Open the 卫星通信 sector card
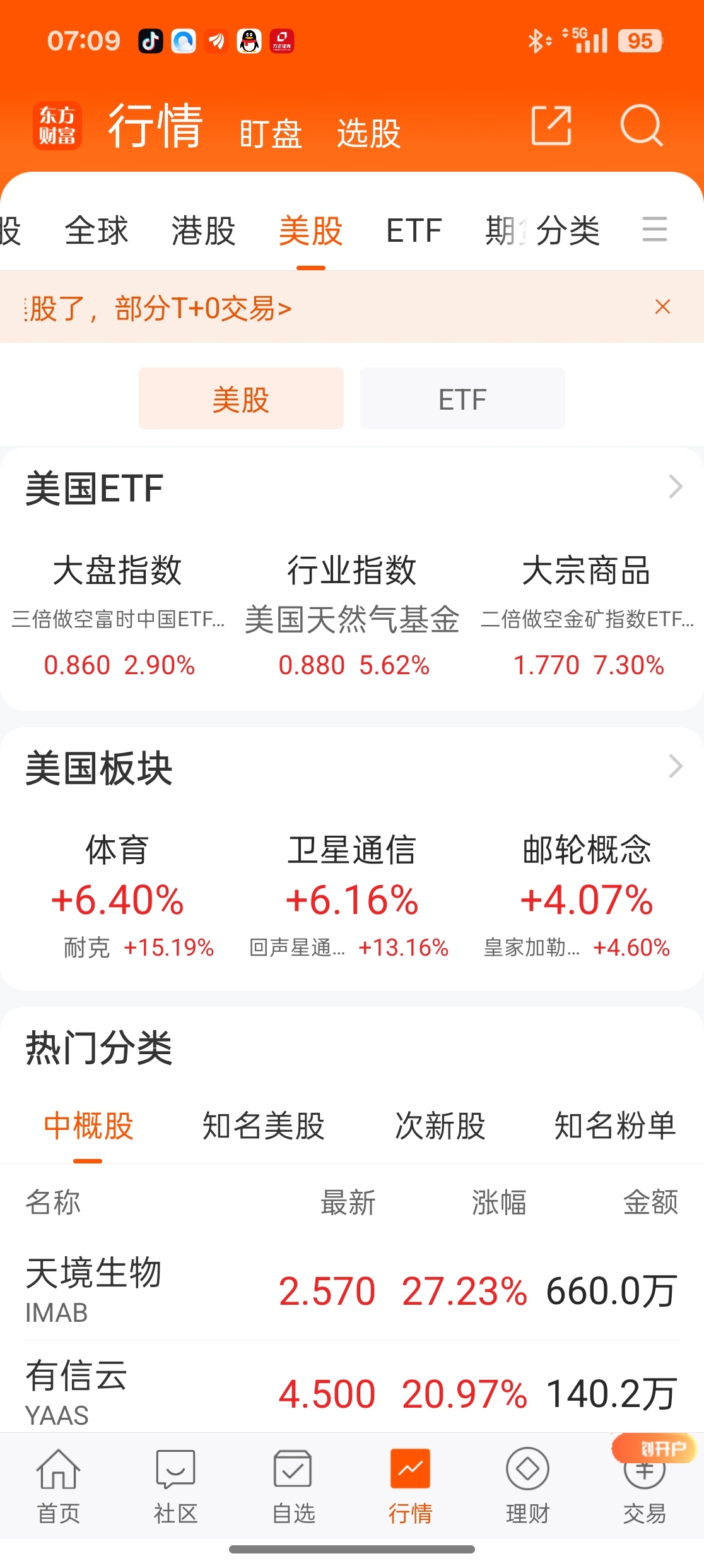The width and height of the screenshot is (704, 1568). 352,895
